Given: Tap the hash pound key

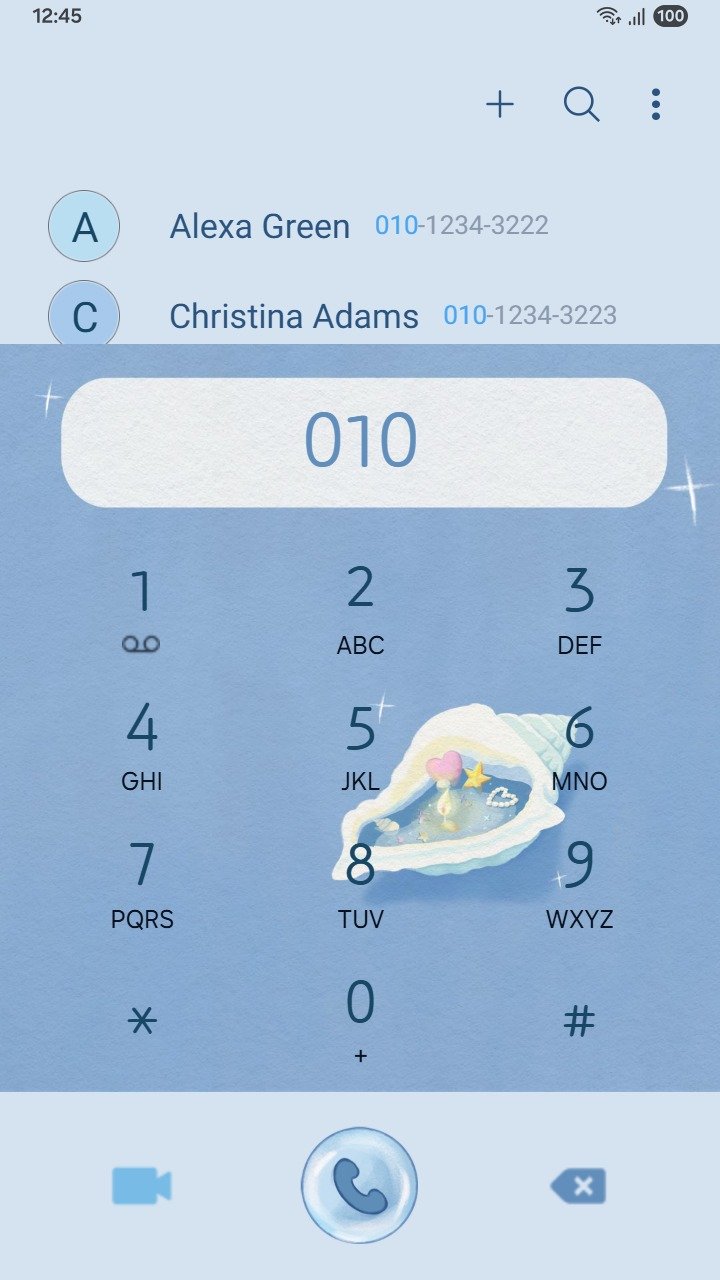Looking at the screenshot, I should click(x=579, y=1021).
